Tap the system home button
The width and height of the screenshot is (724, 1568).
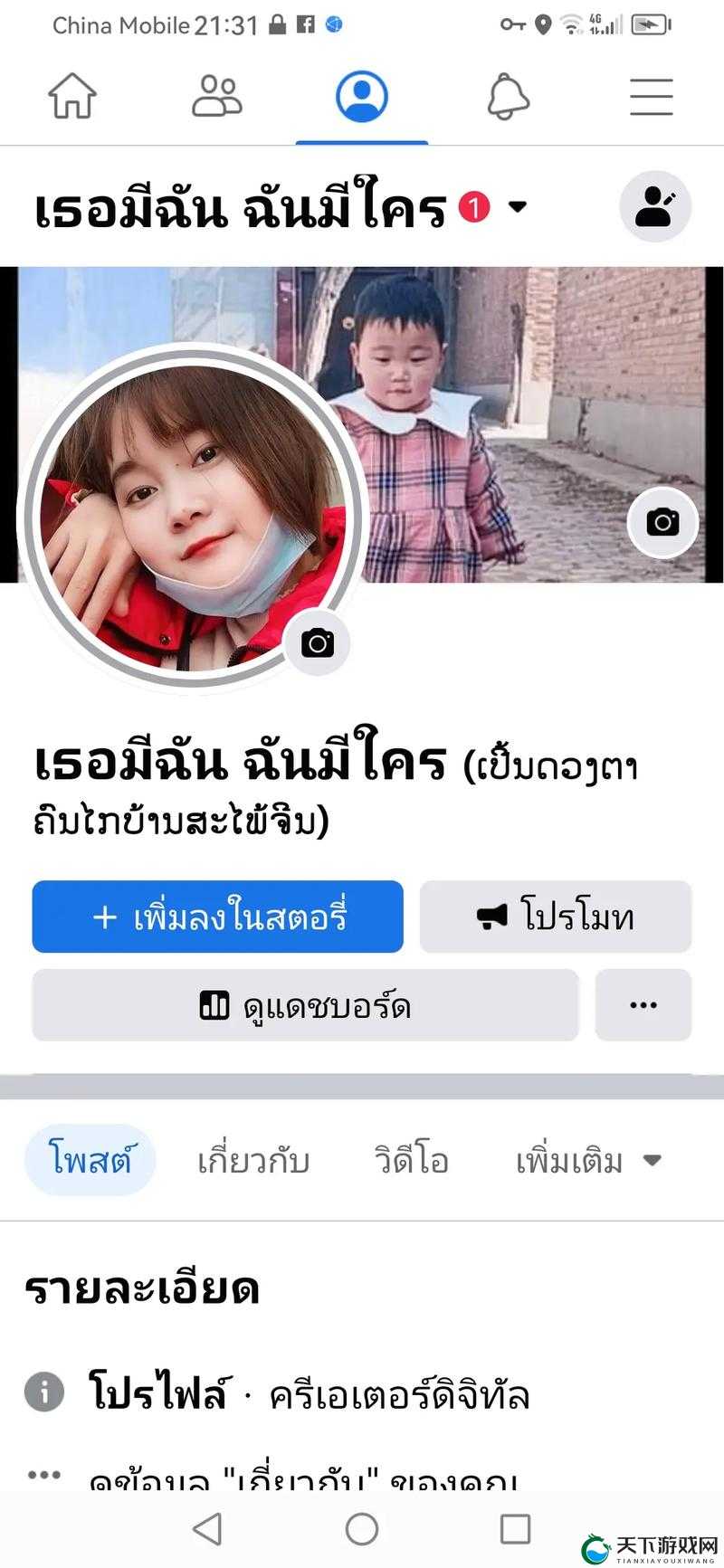click(362, 1529)
